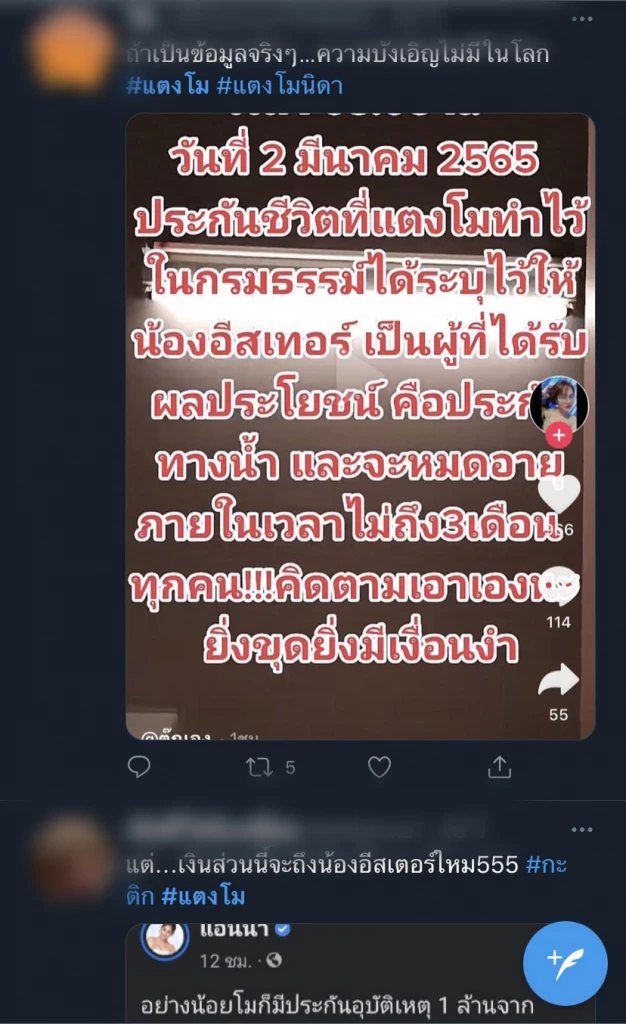The width and height of the screenshot is (626, 1024).
Task: Like the first tweet
Action: (x=379, y=767)
